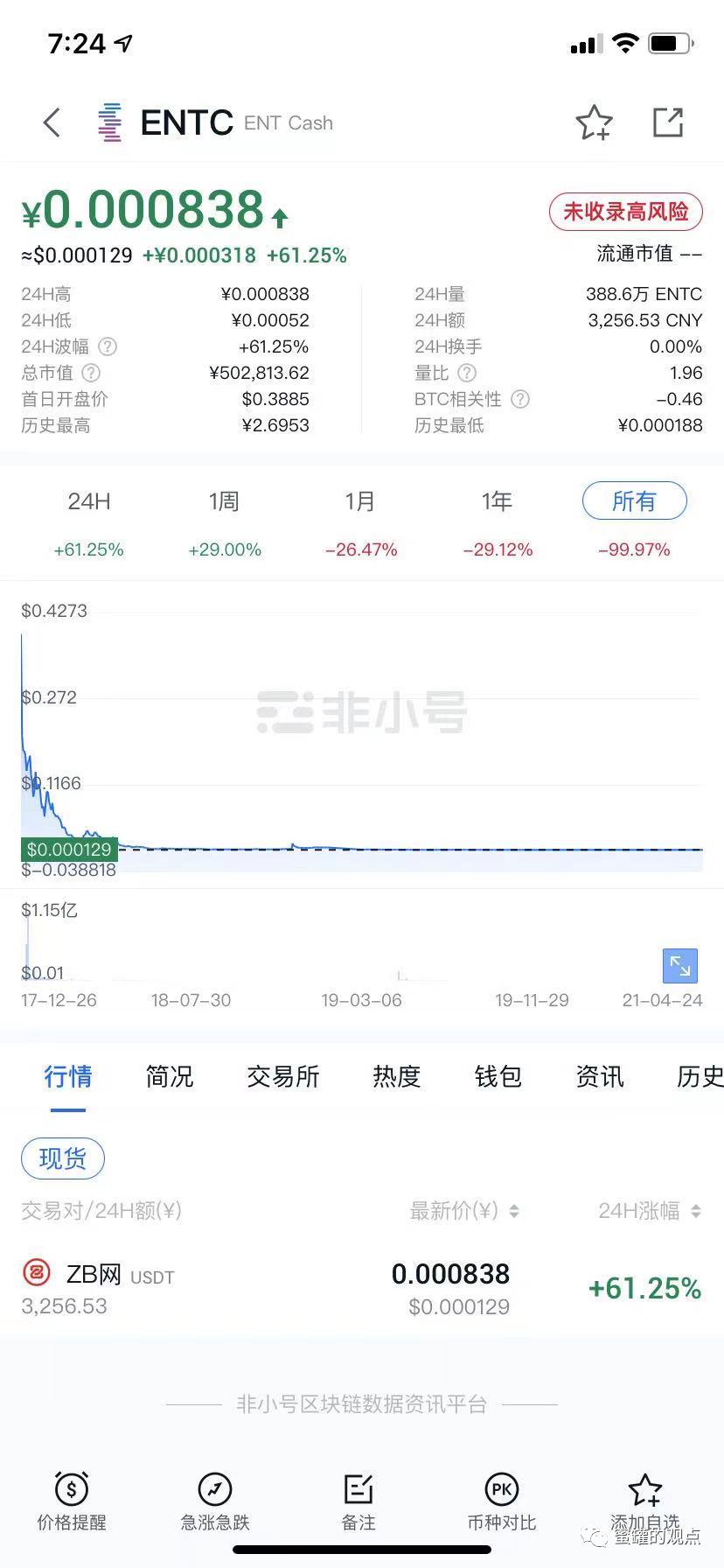
Task: Tap the back chevron to exit coin page
Action: click(51, 122)
